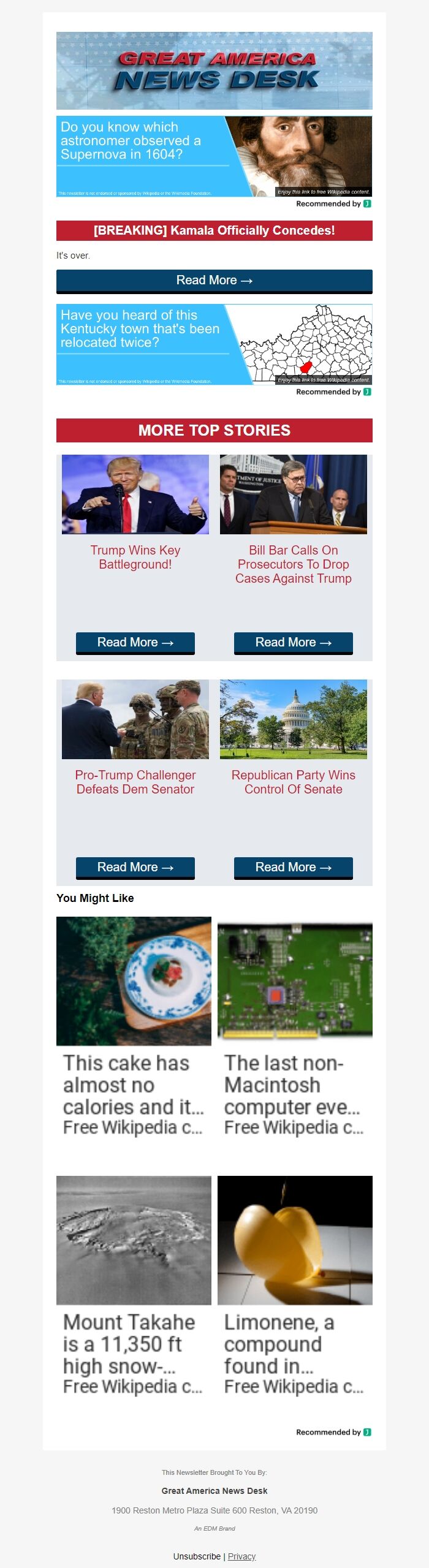Tap Read More under Pro-Trump Challenger story
Screen dimensions: 429x1568
[135, 867]
